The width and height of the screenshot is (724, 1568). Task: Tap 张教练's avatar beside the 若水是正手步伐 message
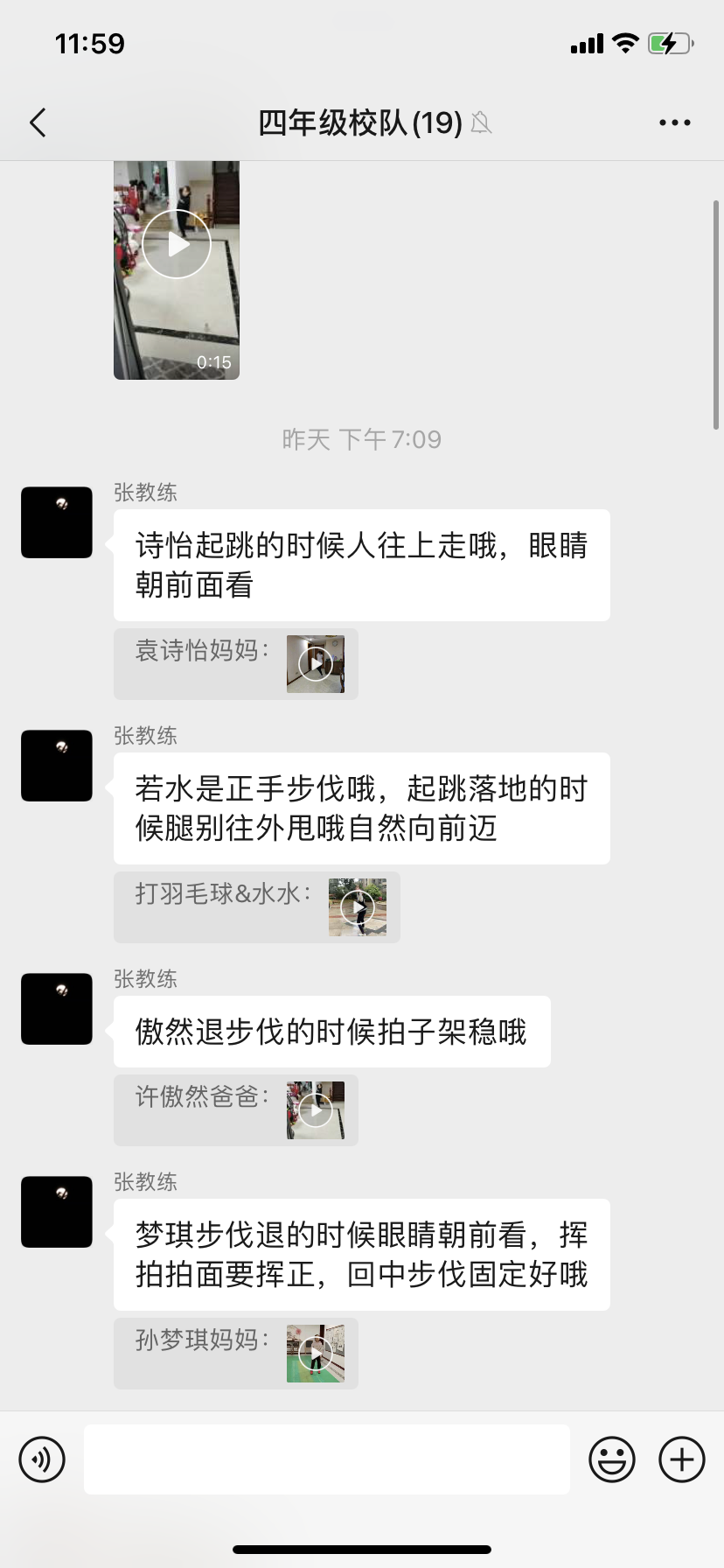click(x=57, y=766)
